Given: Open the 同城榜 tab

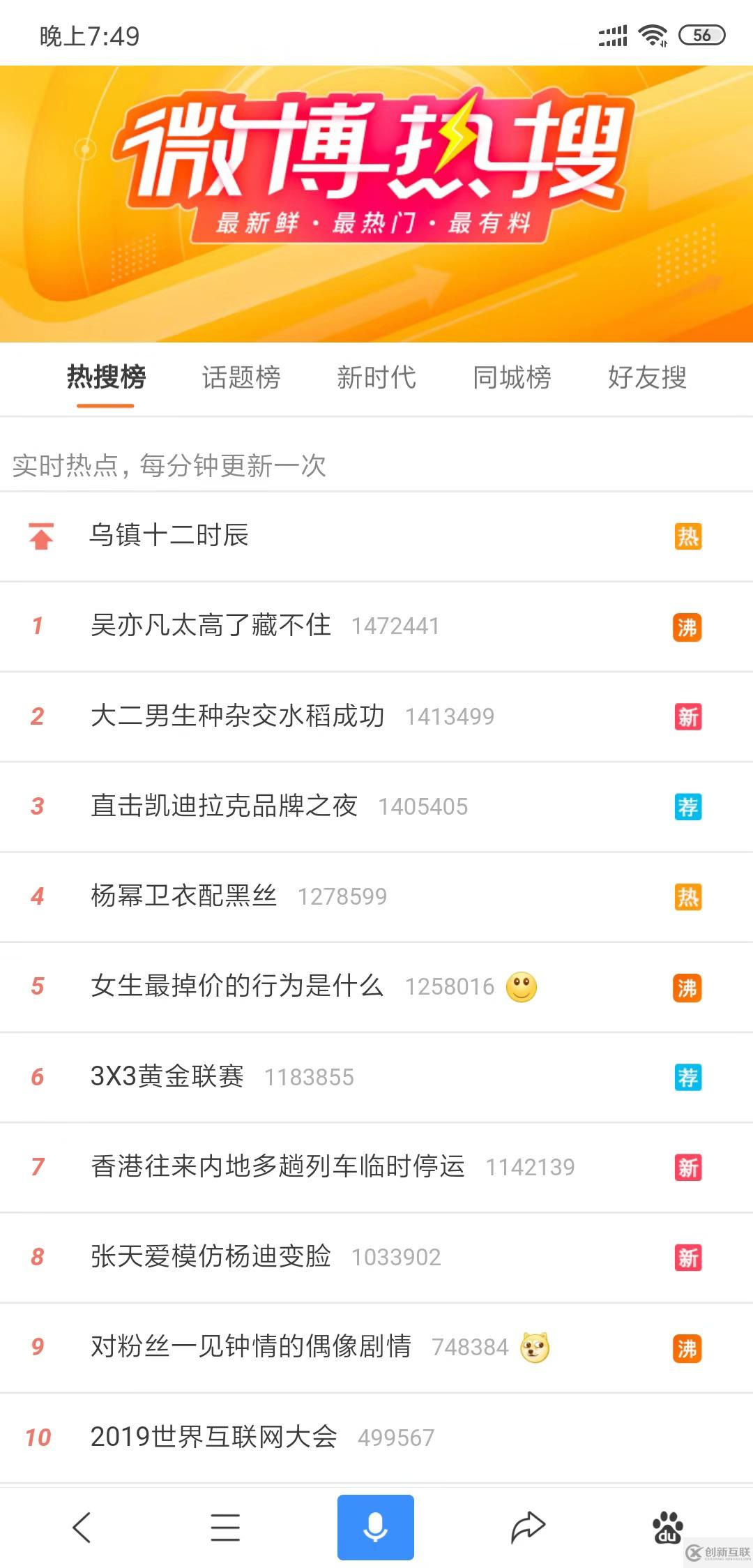Looking at the screenshot, I should point(512,377).
